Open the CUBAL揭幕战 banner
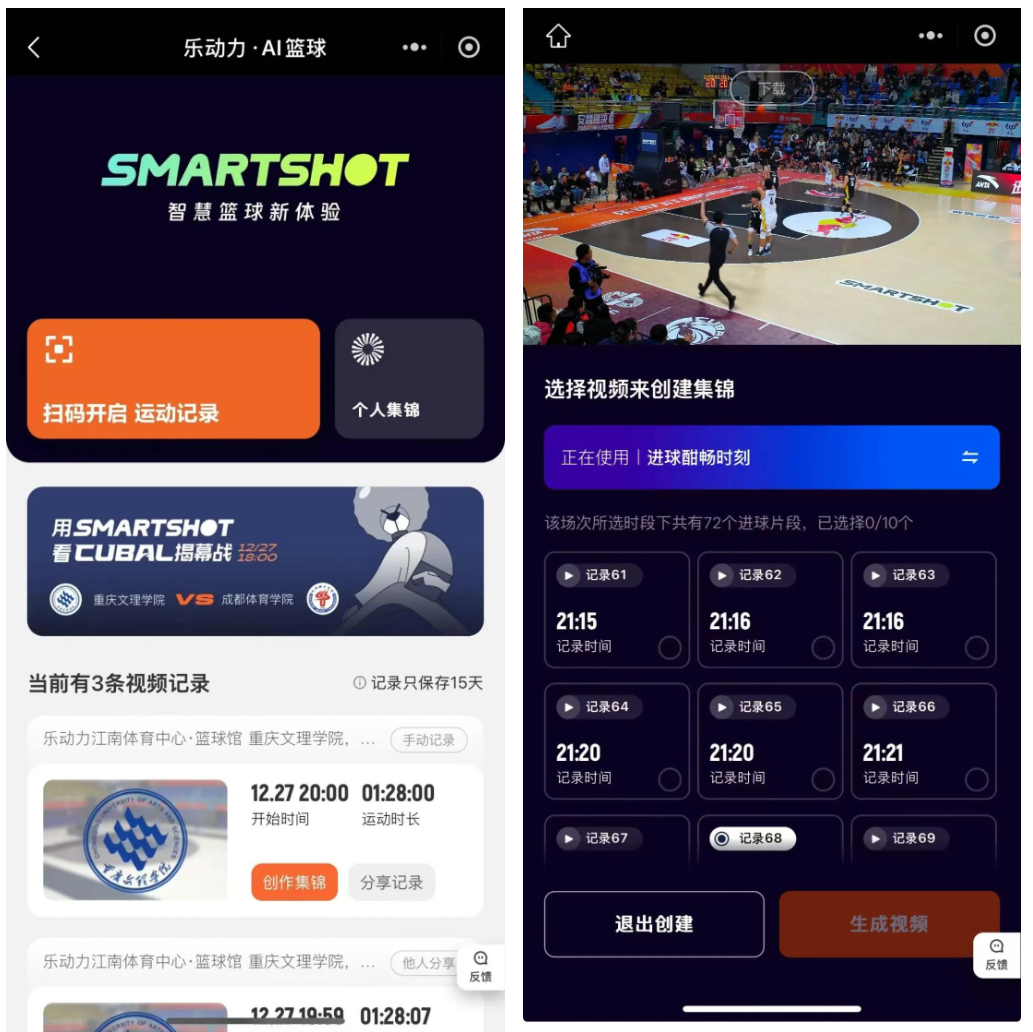This screenshot has width=1033, height=1032. point(255,561)
